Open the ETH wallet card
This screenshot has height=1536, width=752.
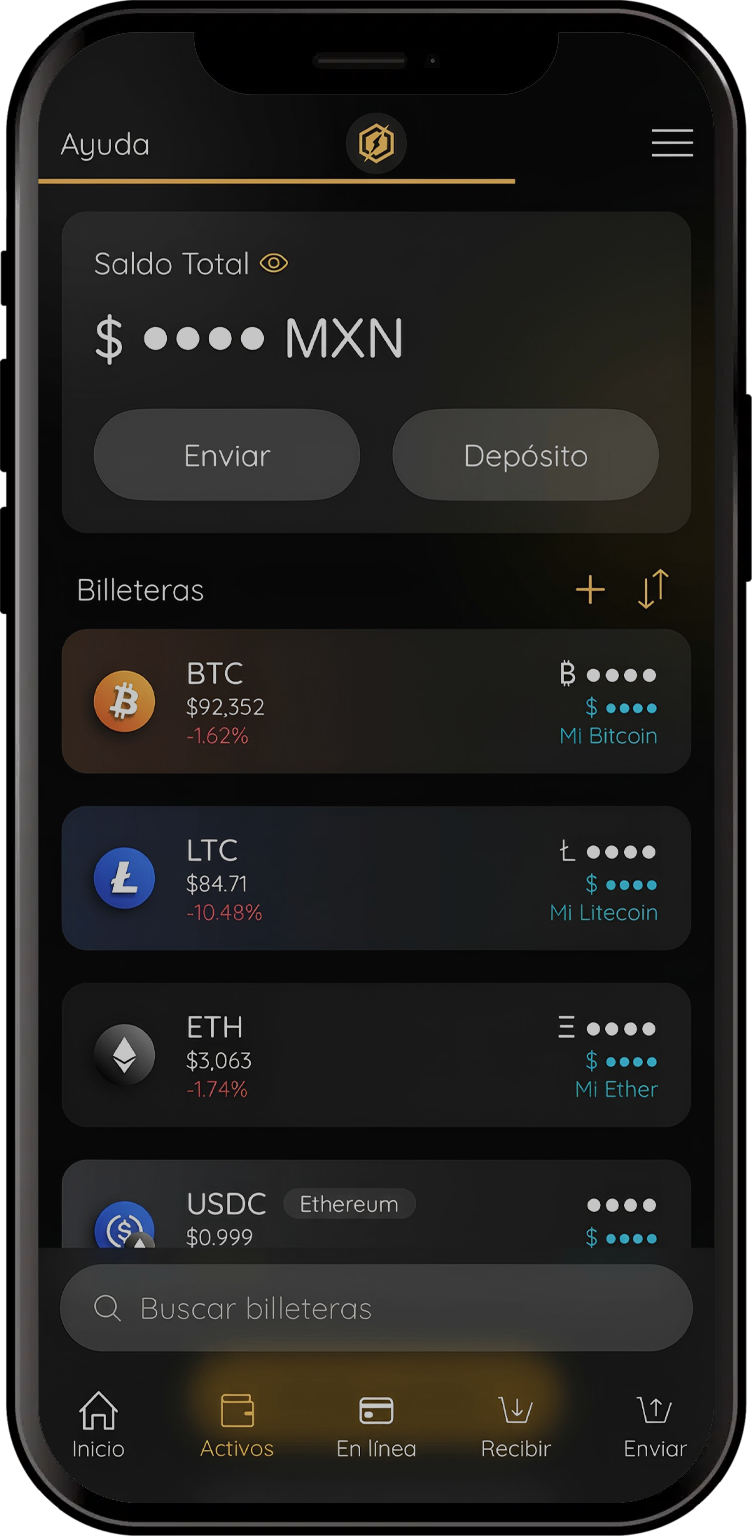tap(376, 1055)
